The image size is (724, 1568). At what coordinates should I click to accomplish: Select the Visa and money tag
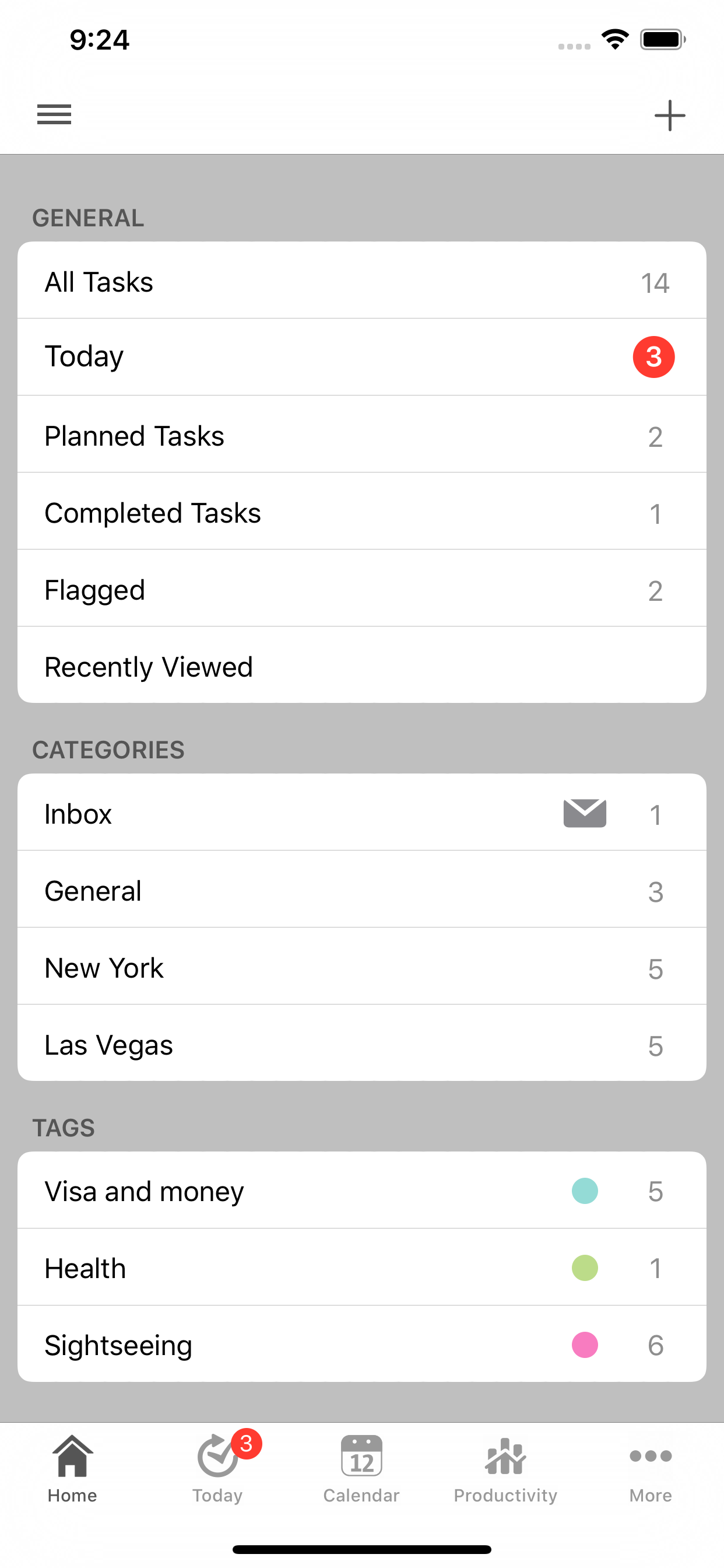click(x=361, y=1191)
